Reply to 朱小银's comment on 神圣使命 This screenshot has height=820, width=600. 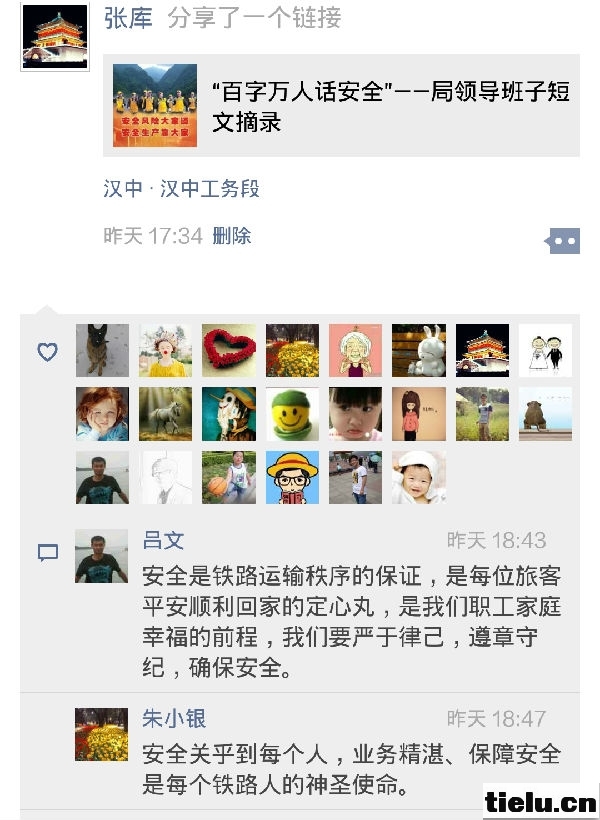coord(350,770)
